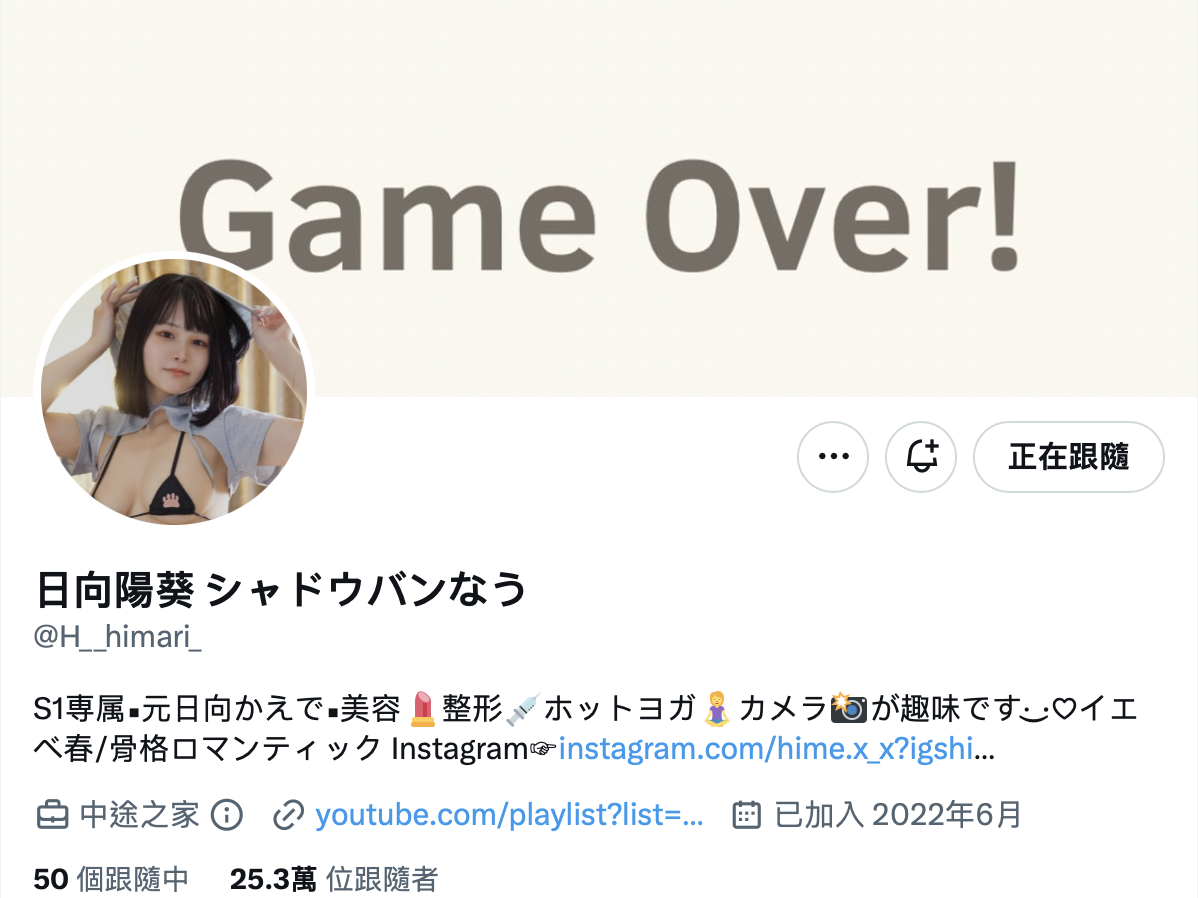Open the instagram.com/hime.x_x link
1198x898 pixels.
pos(765,748)
